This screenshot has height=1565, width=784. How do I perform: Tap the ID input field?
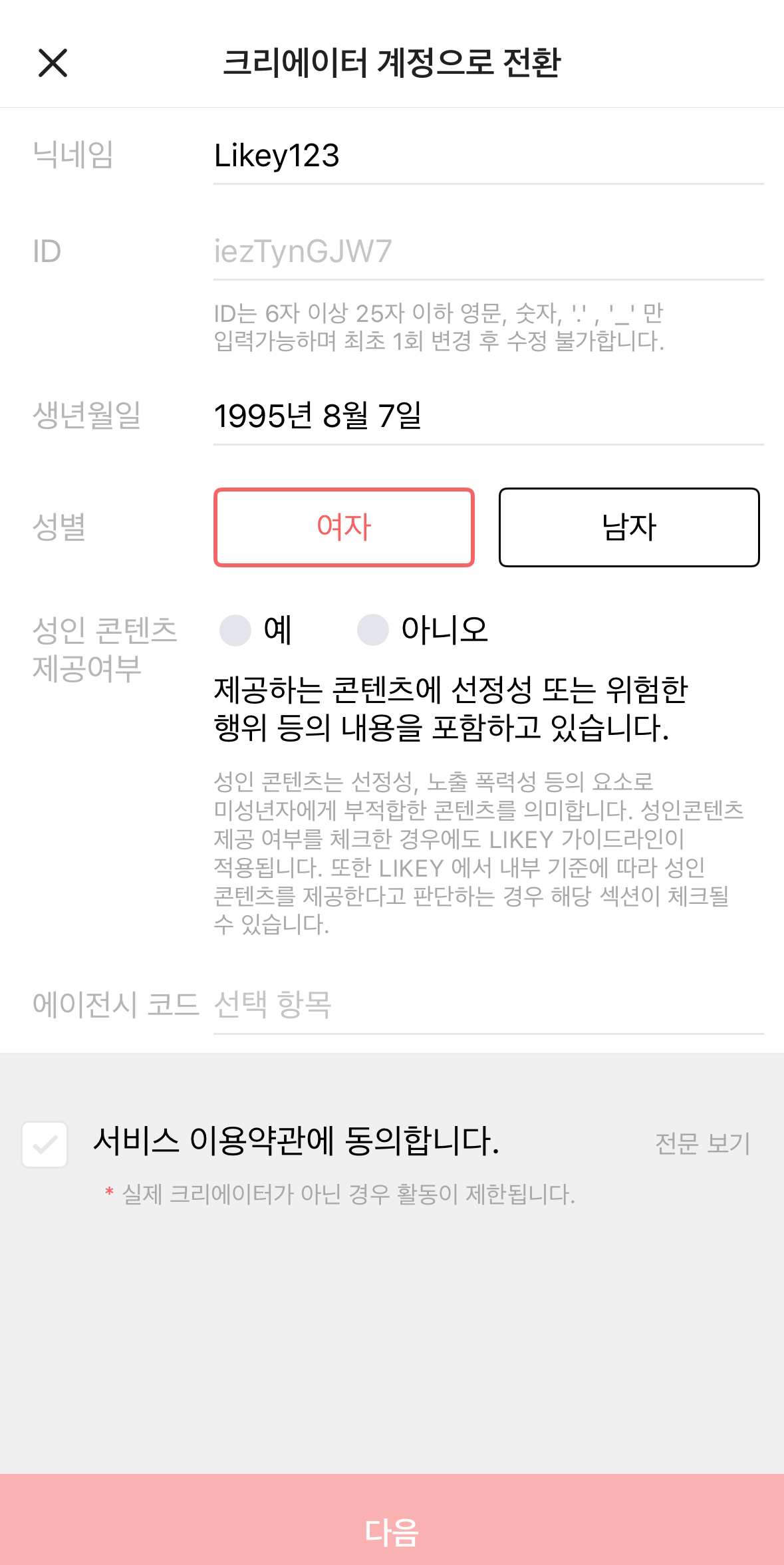(487, 252)
